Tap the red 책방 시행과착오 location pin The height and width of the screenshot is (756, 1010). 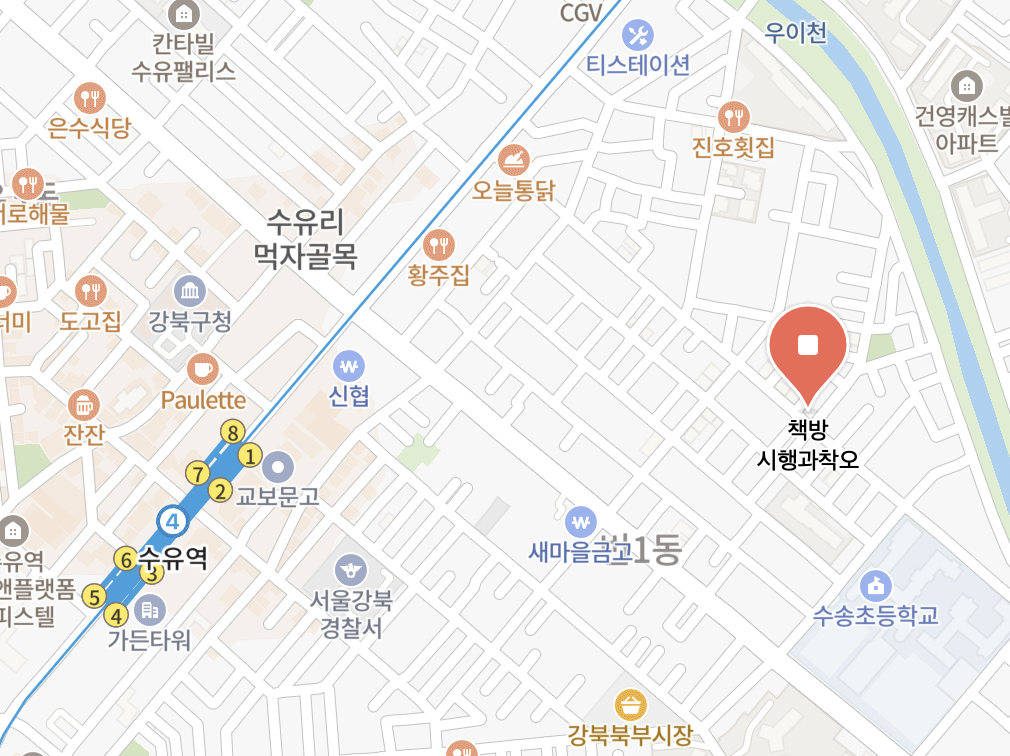point(808,346)
